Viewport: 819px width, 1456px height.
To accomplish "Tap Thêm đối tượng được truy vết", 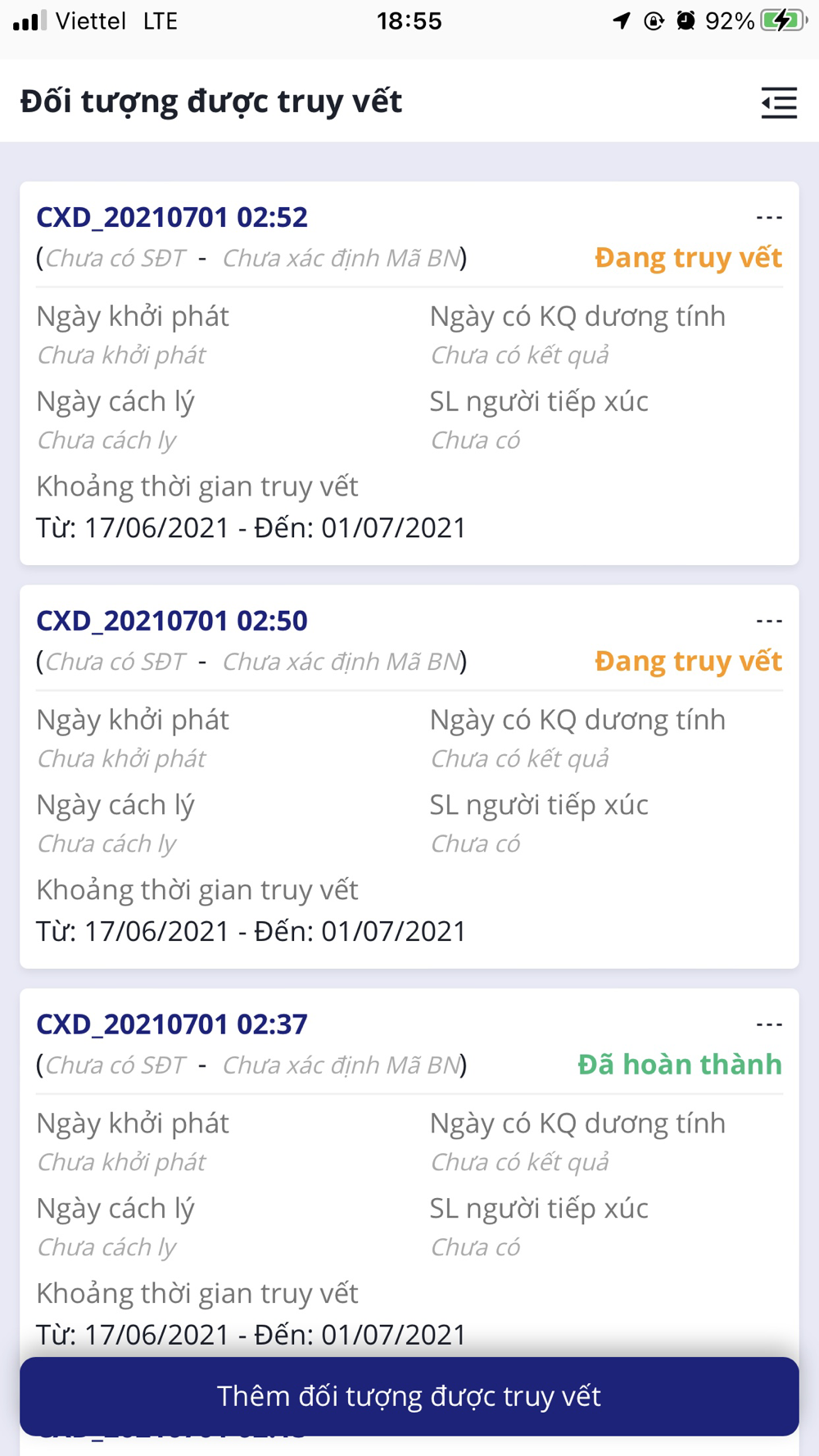I will 409,1396.
